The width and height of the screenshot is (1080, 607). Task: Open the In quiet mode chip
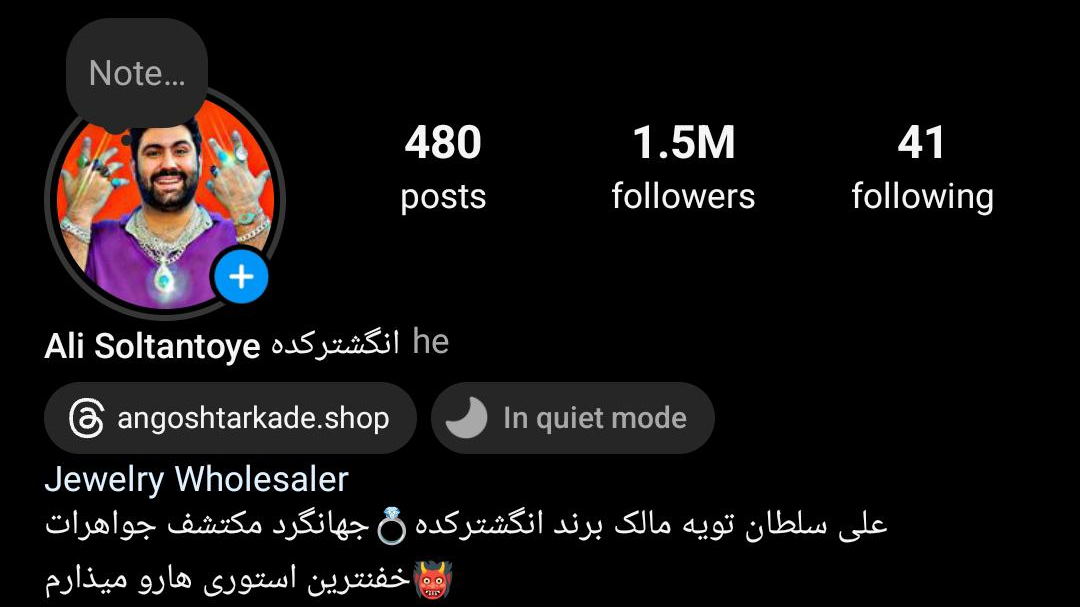coord(572,418)
